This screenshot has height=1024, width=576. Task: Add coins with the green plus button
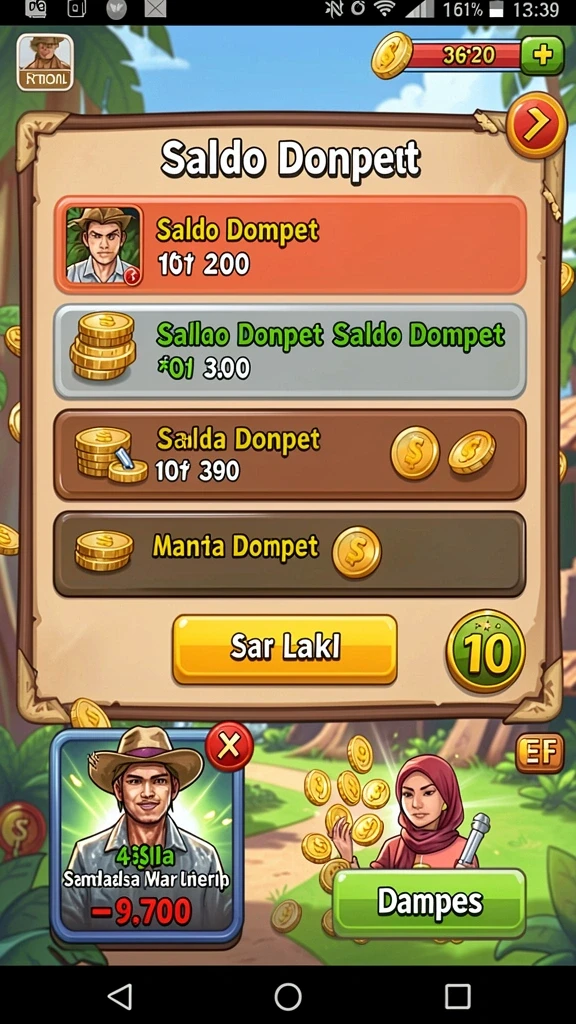(x=542, y=56)
